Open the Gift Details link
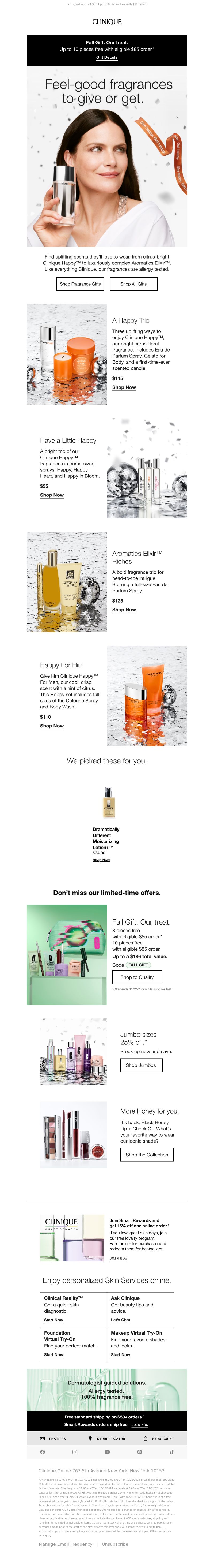 [x=106, y=57]
